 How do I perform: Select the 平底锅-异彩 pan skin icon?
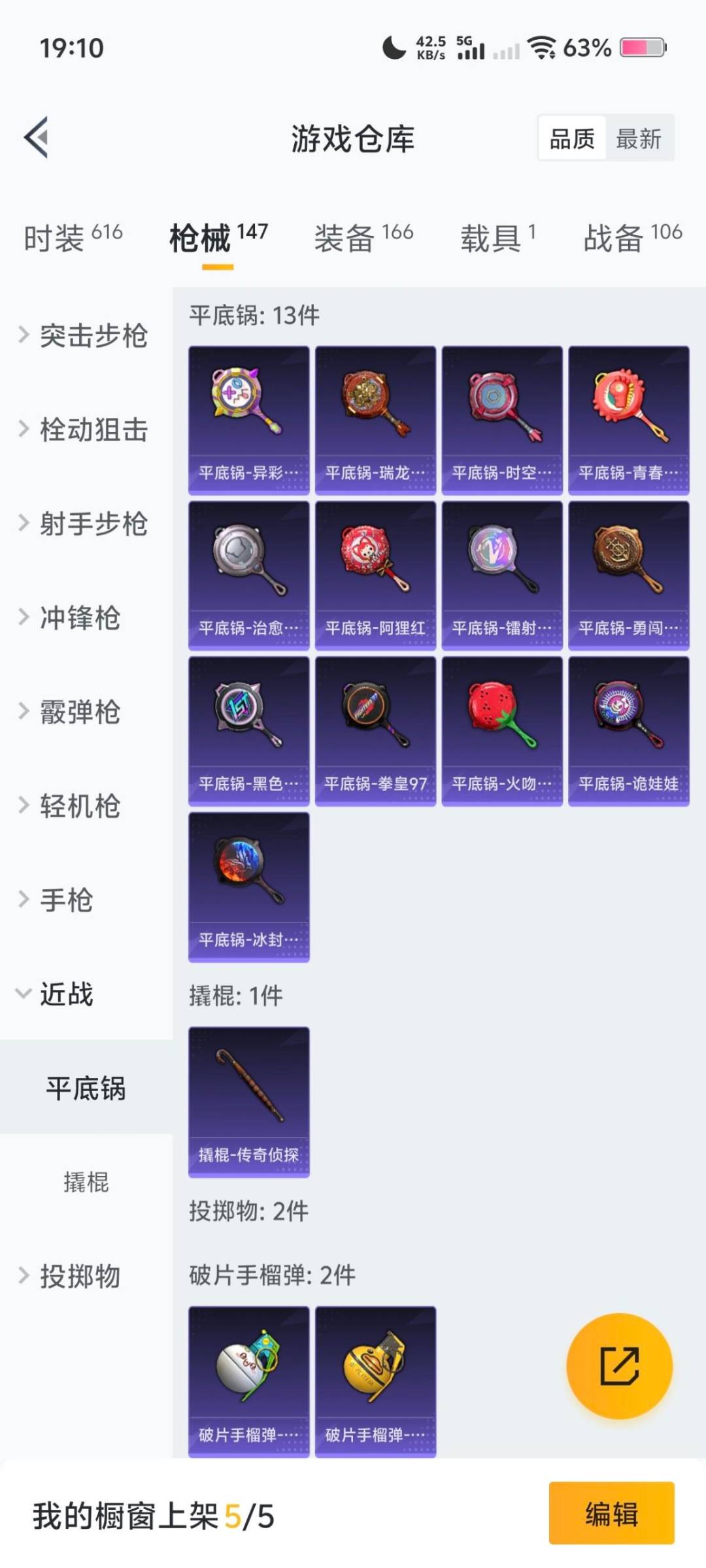click(248, 405)
